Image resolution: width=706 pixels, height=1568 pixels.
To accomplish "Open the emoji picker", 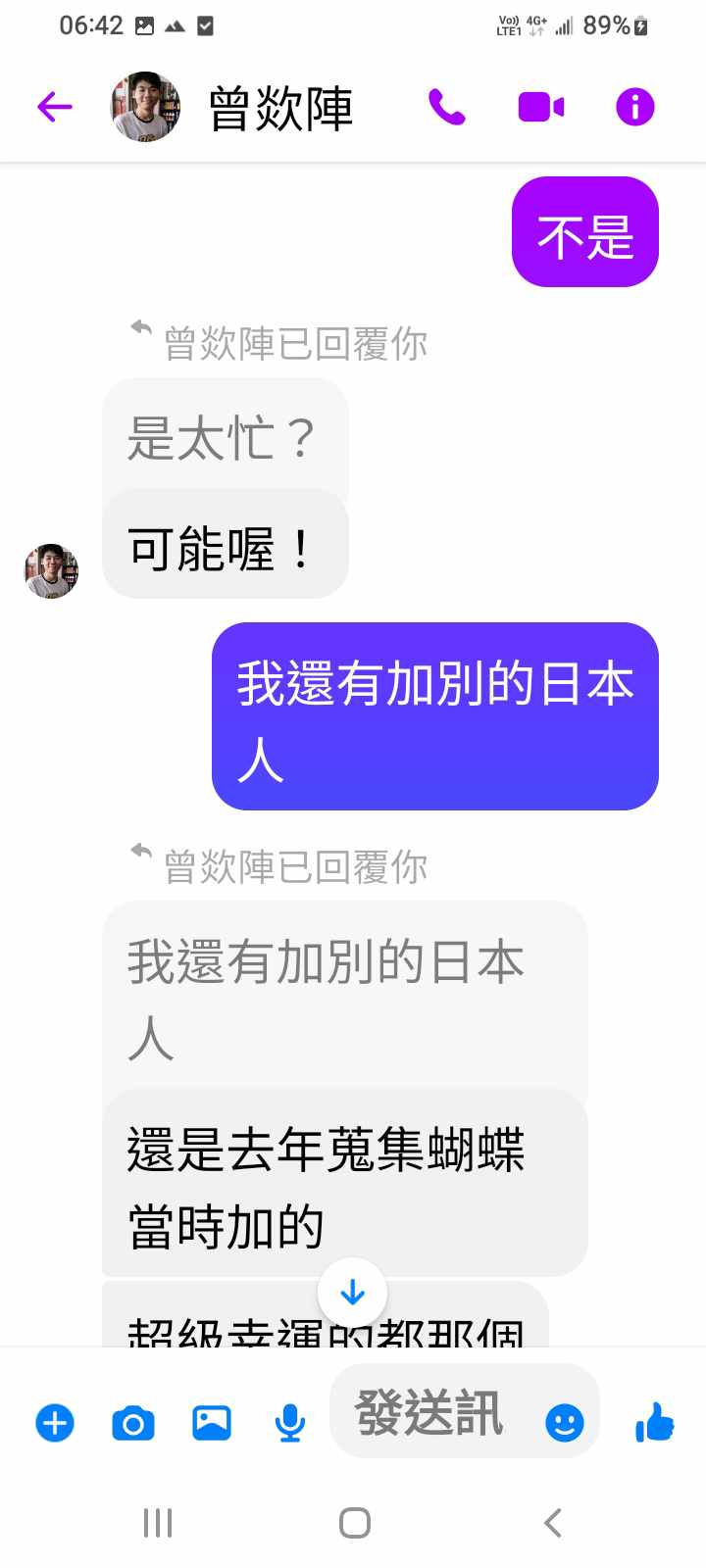I will pos(564,1422).
